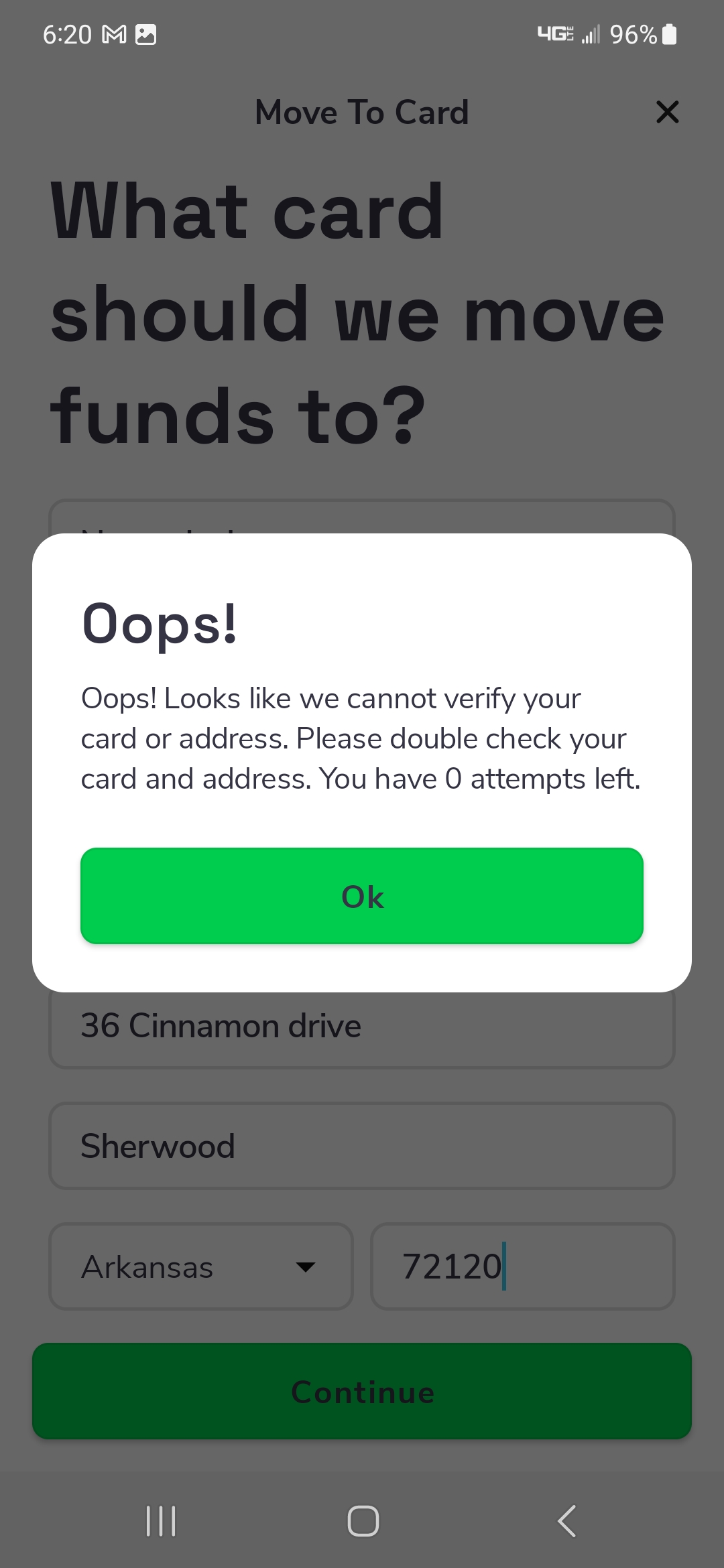
Task: Close the Move To Card screen
Action: tap(667, 112)
